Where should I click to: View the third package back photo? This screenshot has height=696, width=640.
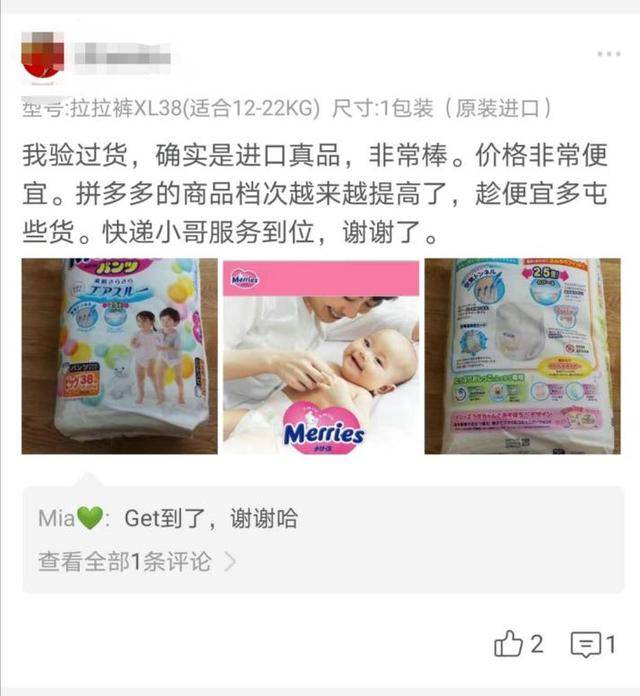coord(521,356)
